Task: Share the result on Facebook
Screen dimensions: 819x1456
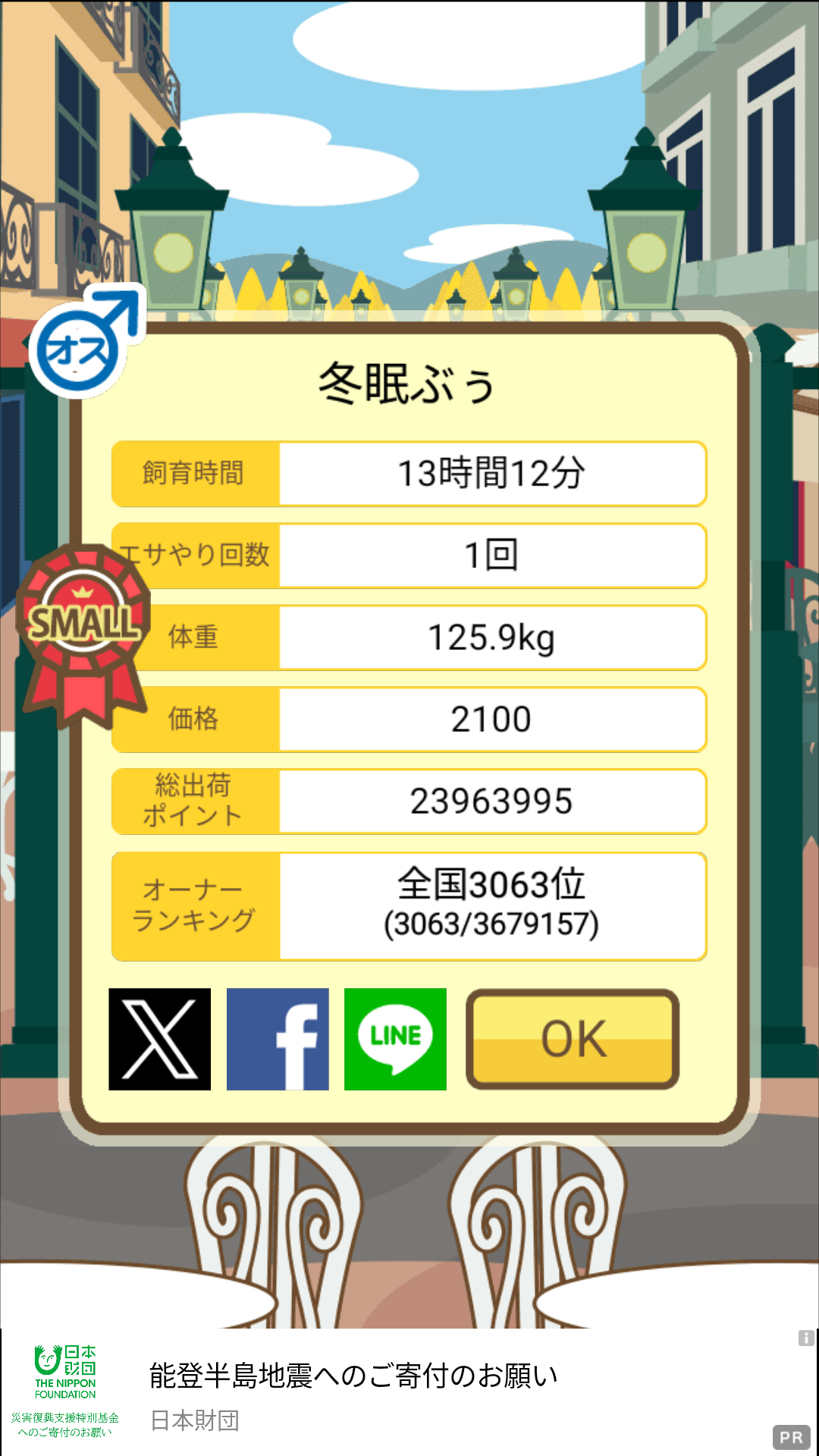Action: point(278,1039)
